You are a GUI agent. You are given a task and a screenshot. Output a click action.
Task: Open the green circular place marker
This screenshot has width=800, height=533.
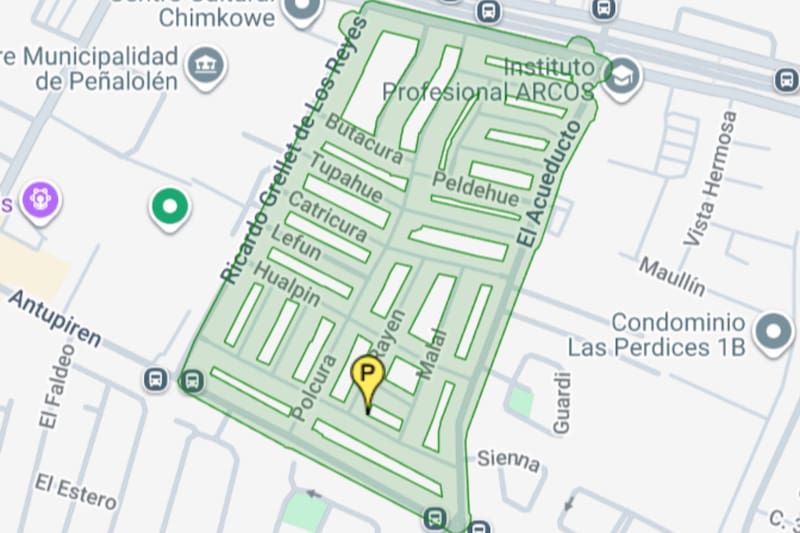pyautogui.click(x=170, y=208)
